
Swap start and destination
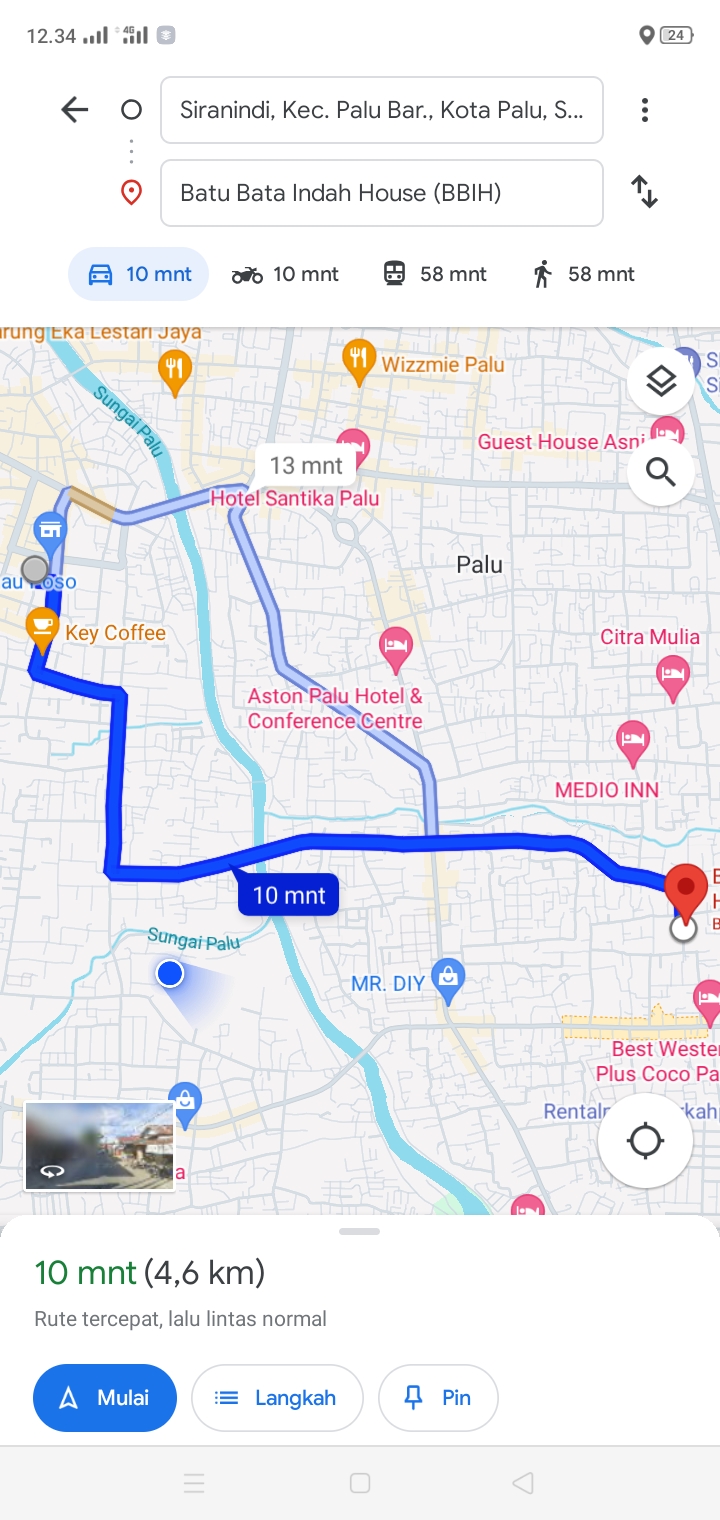pyautogui.click(x=645, y=191)
